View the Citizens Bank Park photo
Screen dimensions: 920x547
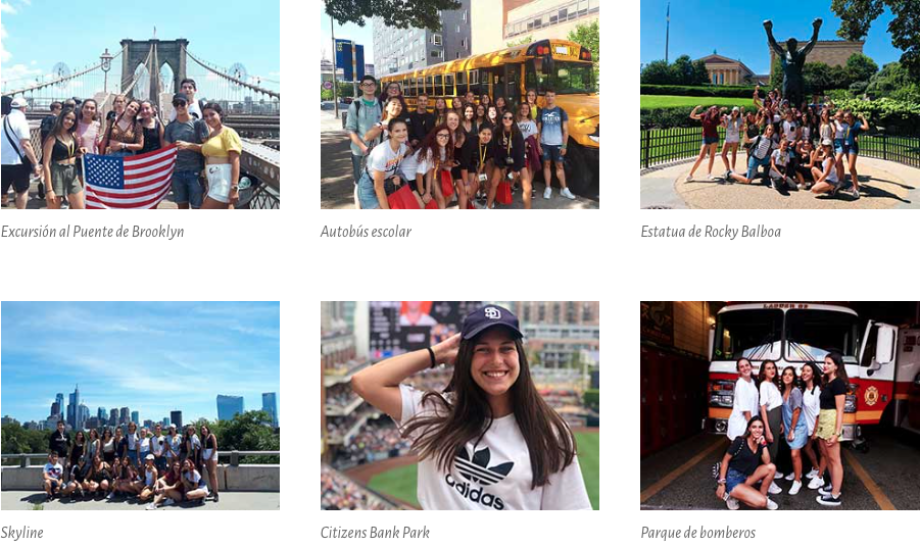(460, 406)
